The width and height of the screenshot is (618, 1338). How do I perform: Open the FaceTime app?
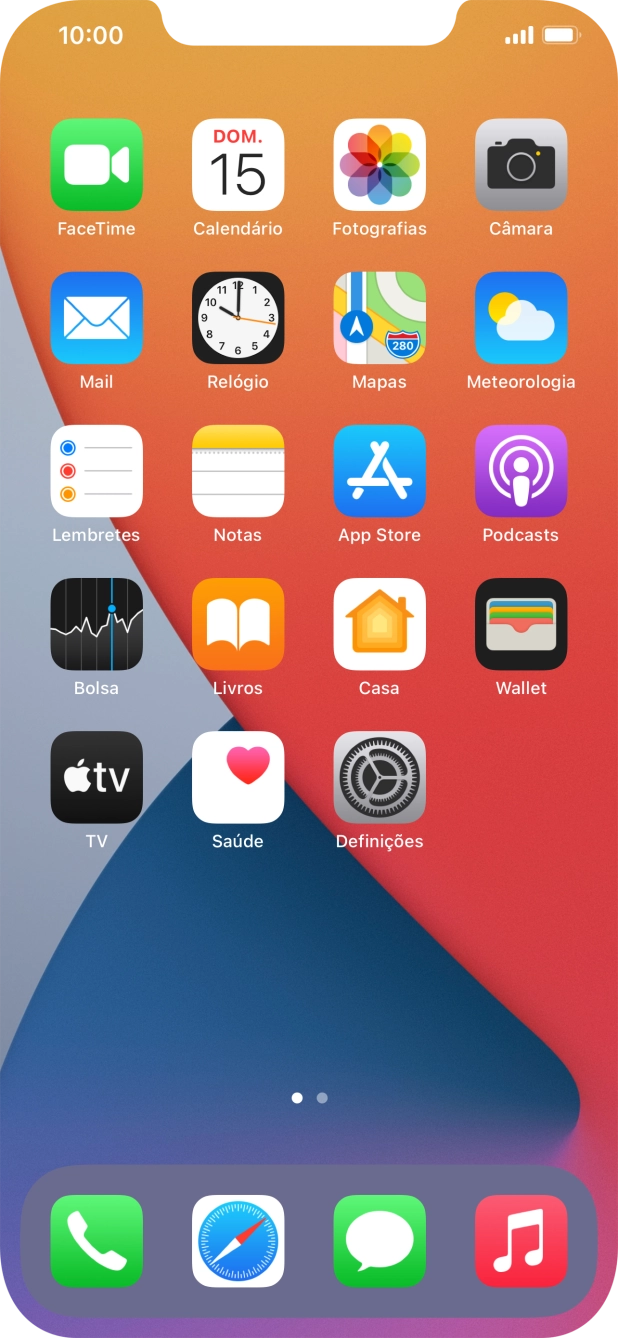coord(97,165)
